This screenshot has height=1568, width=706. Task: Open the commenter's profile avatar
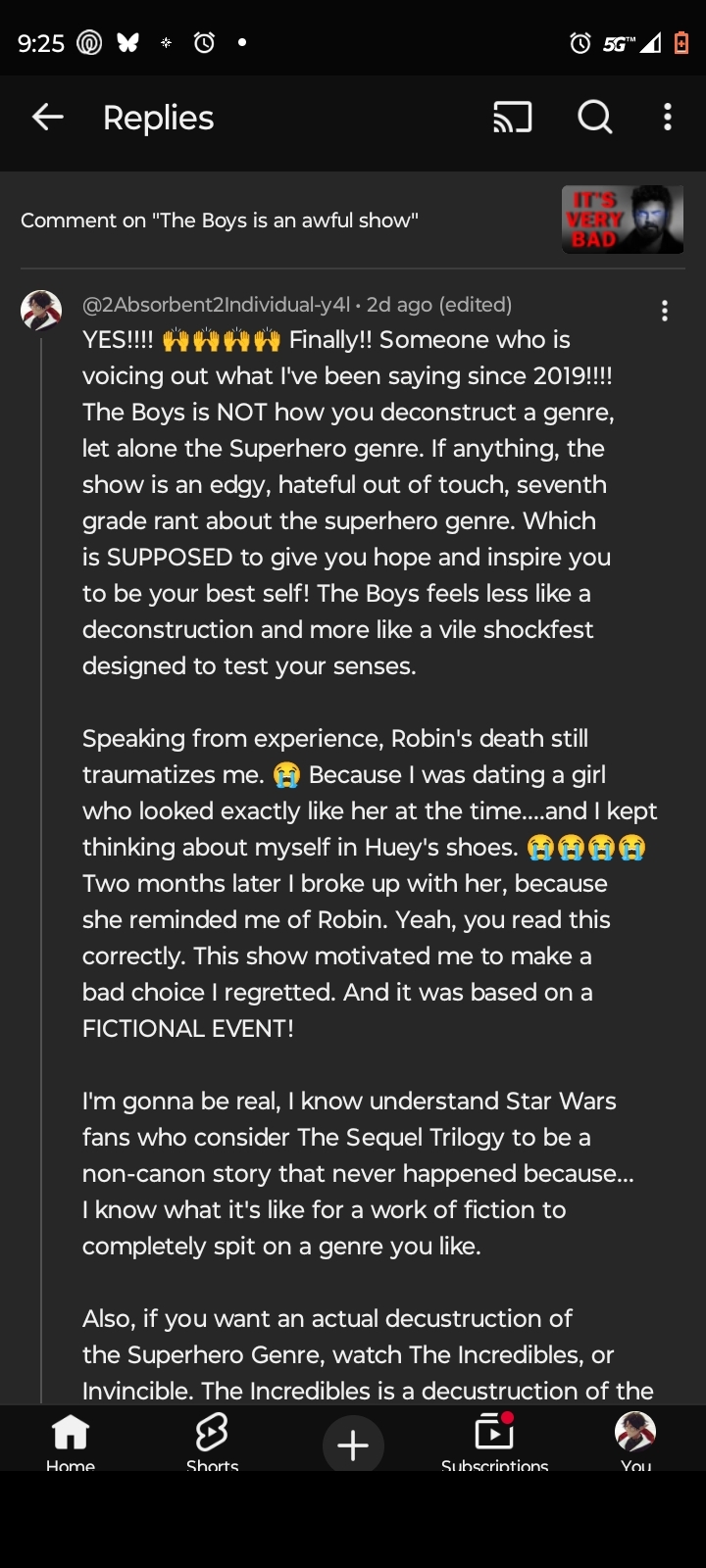tap(41, 311)
